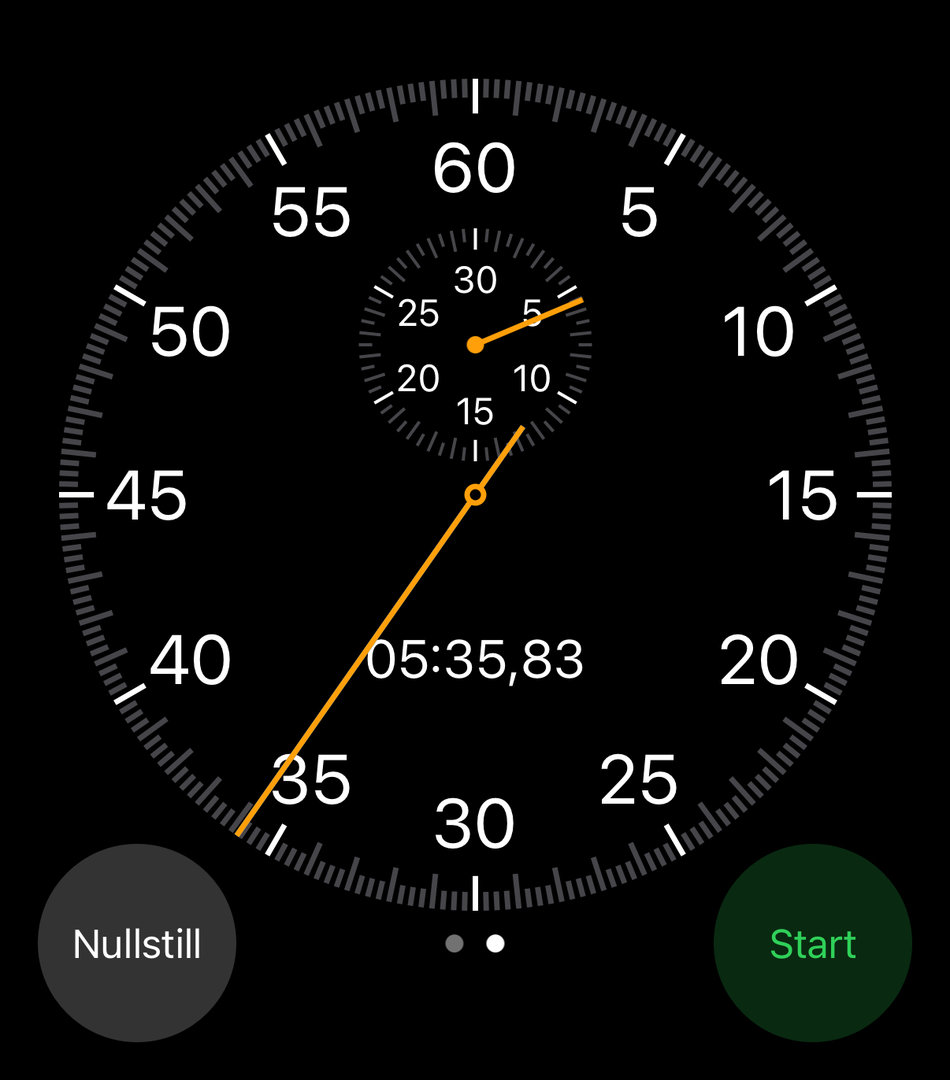Viewport: 950px width, 1080px height.
Task: Start the stopwatch with the green button
Action: tap(812, 944)
